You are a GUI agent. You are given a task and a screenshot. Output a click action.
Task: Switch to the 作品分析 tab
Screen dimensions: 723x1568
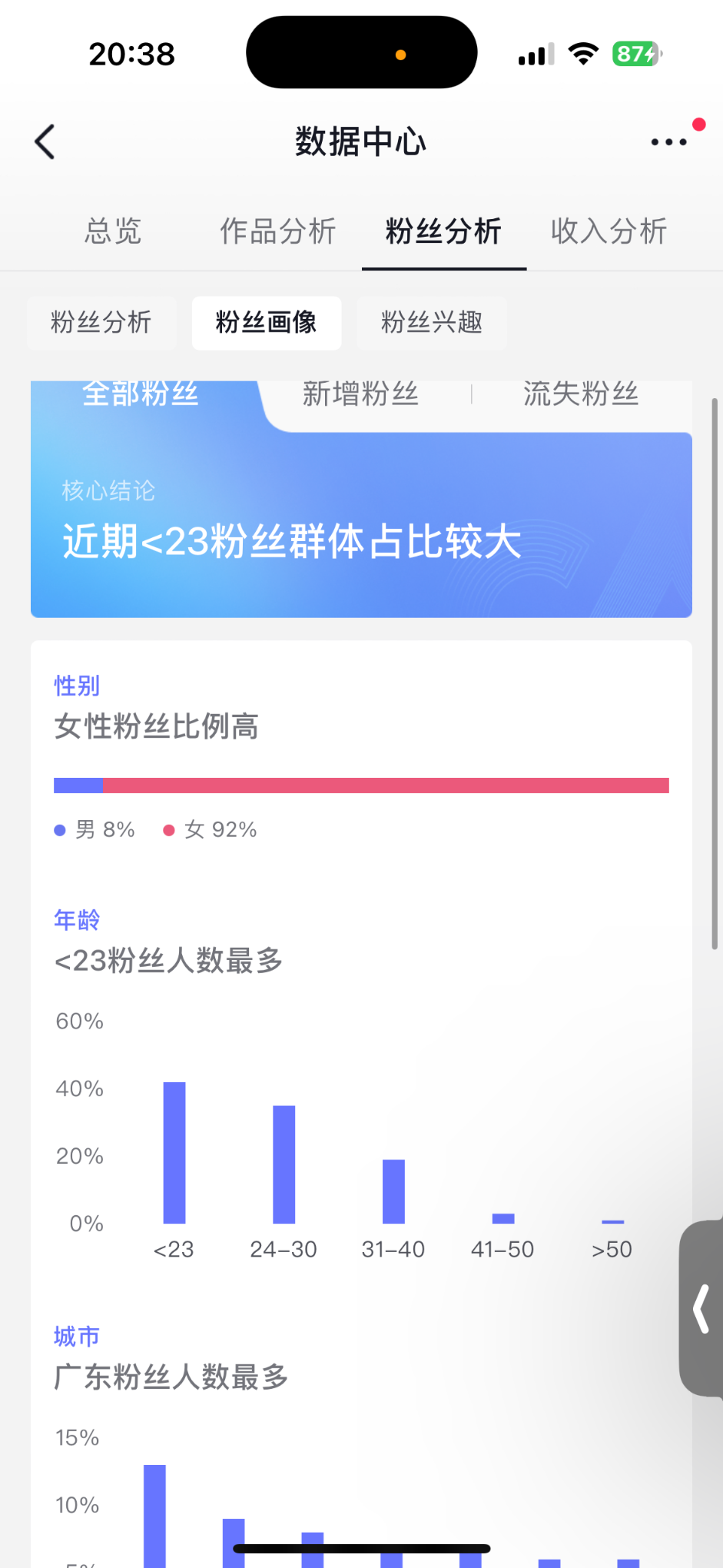tap(278, 231)
